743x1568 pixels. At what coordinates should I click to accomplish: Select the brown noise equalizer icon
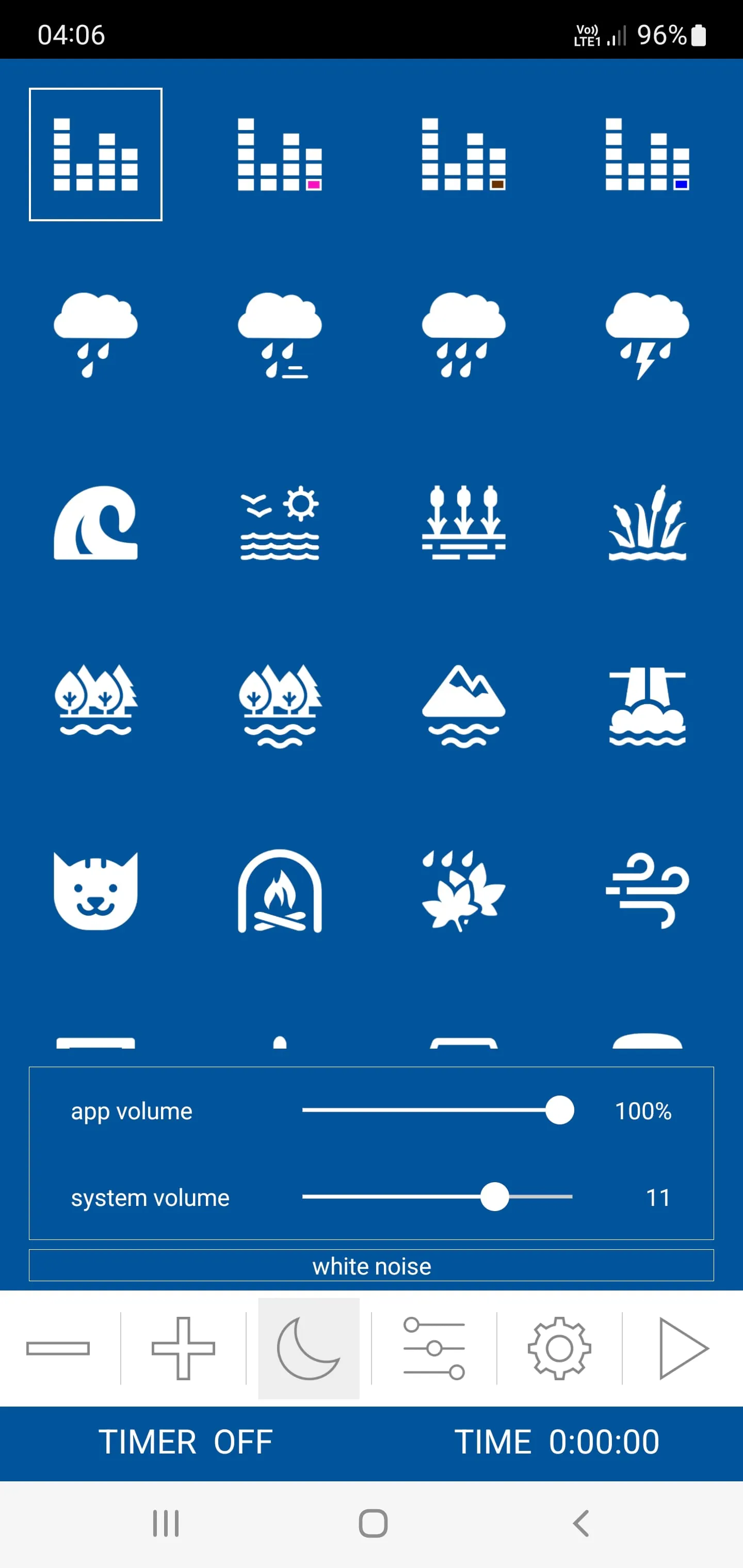463,154
